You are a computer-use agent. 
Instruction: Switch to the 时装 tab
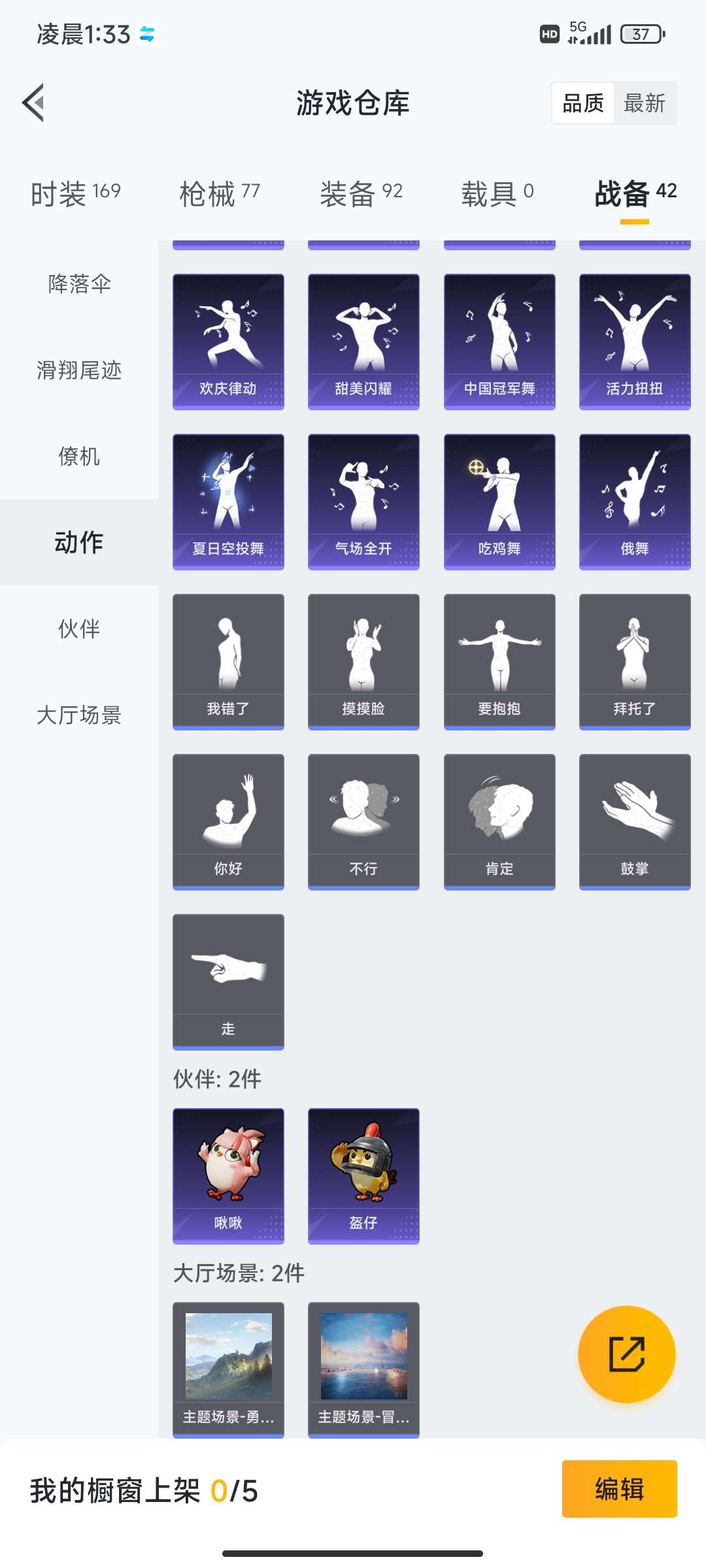pos(76,193)
